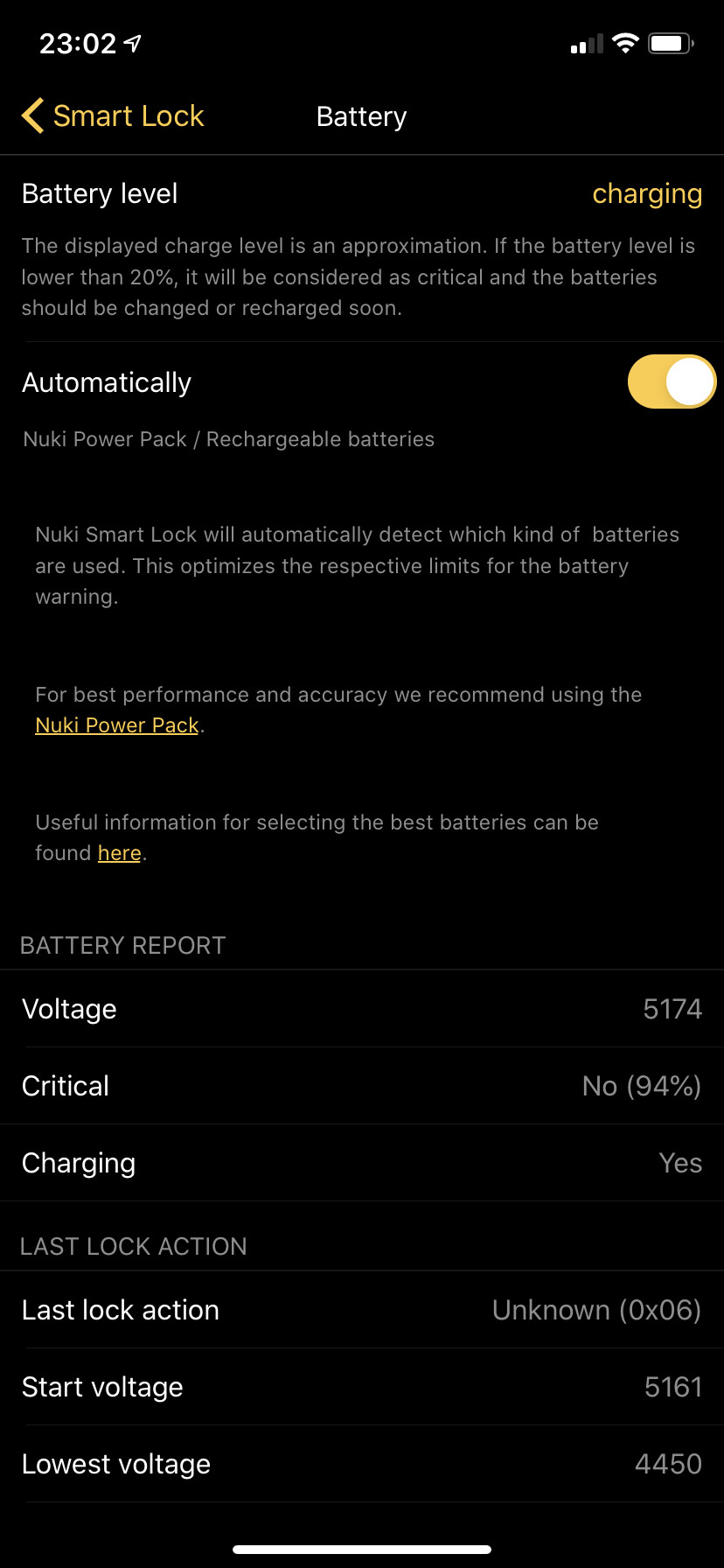This screenshot has height=1568, width=724.
Task: Open the 'here' battery information link
Action: (x=120, y=853)
